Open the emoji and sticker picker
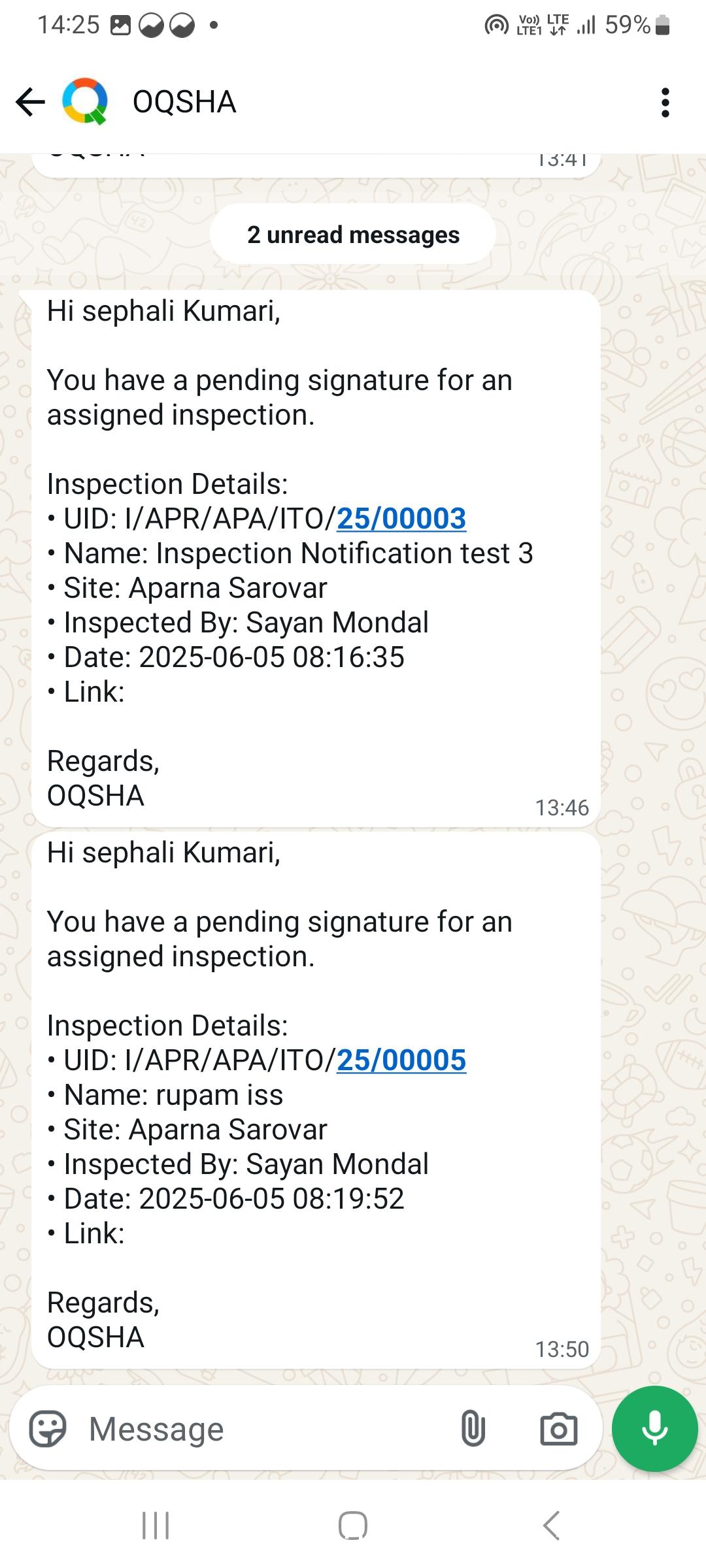 click(x=48, y=1429)
